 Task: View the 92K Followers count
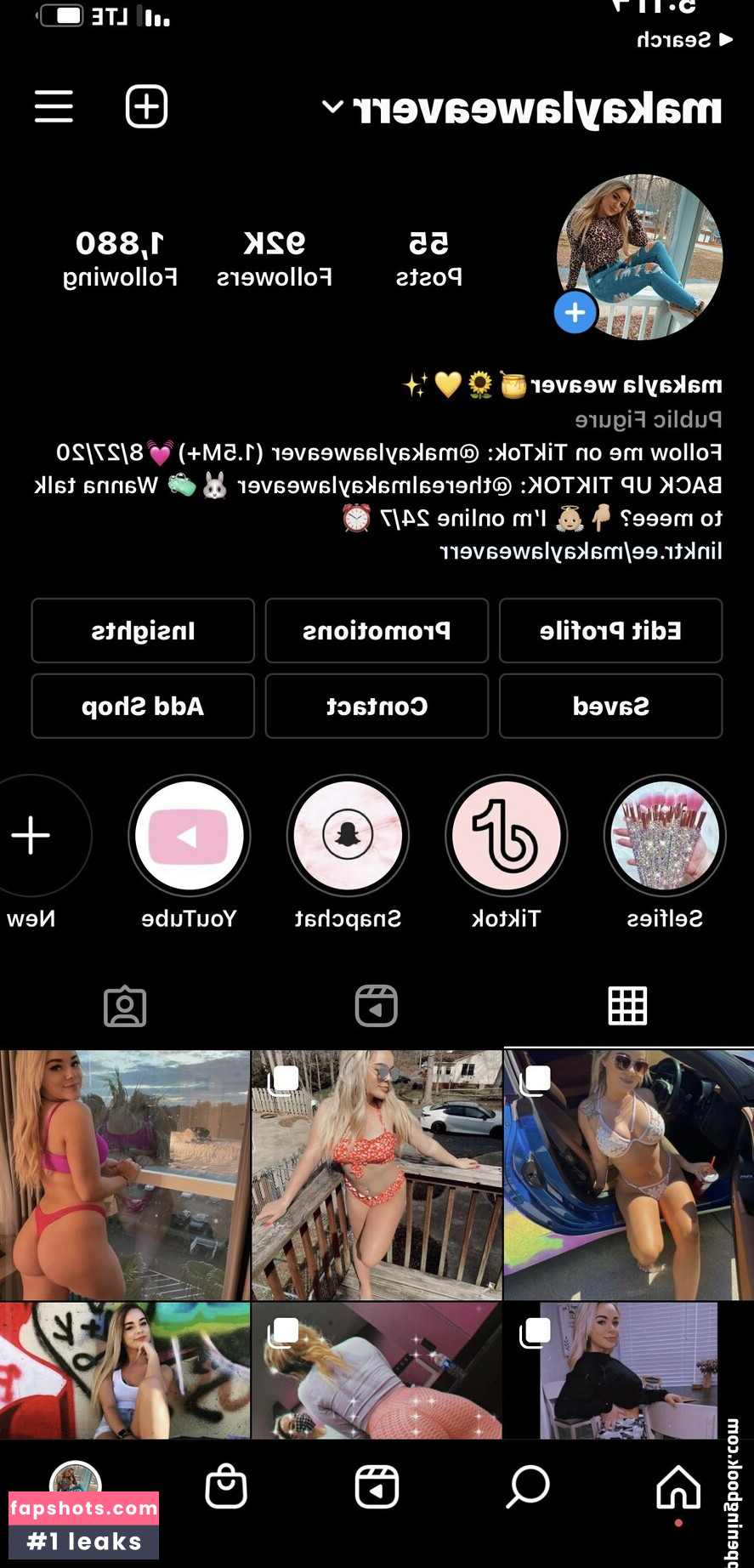click(275, 255)
